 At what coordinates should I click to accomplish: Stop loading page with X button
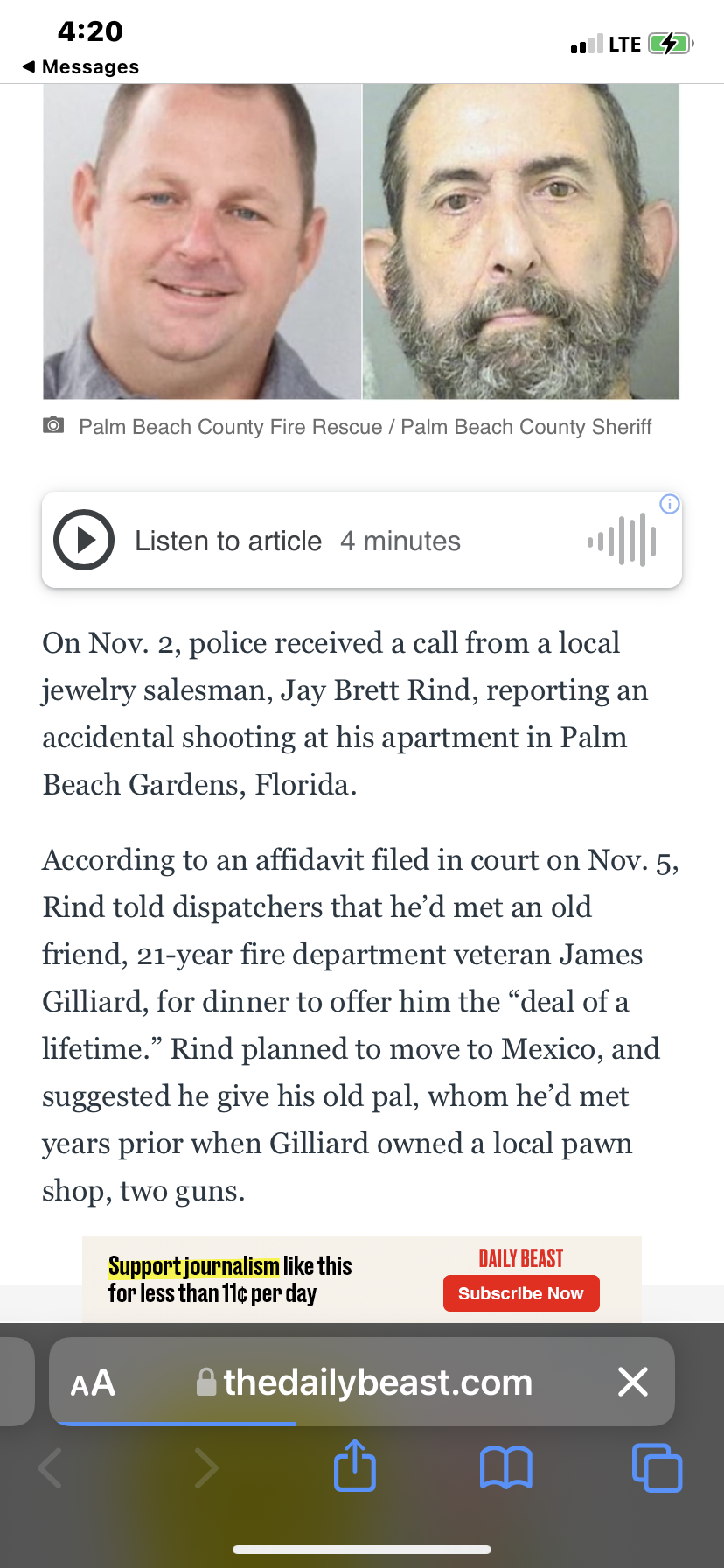(x=632, y=1382)
